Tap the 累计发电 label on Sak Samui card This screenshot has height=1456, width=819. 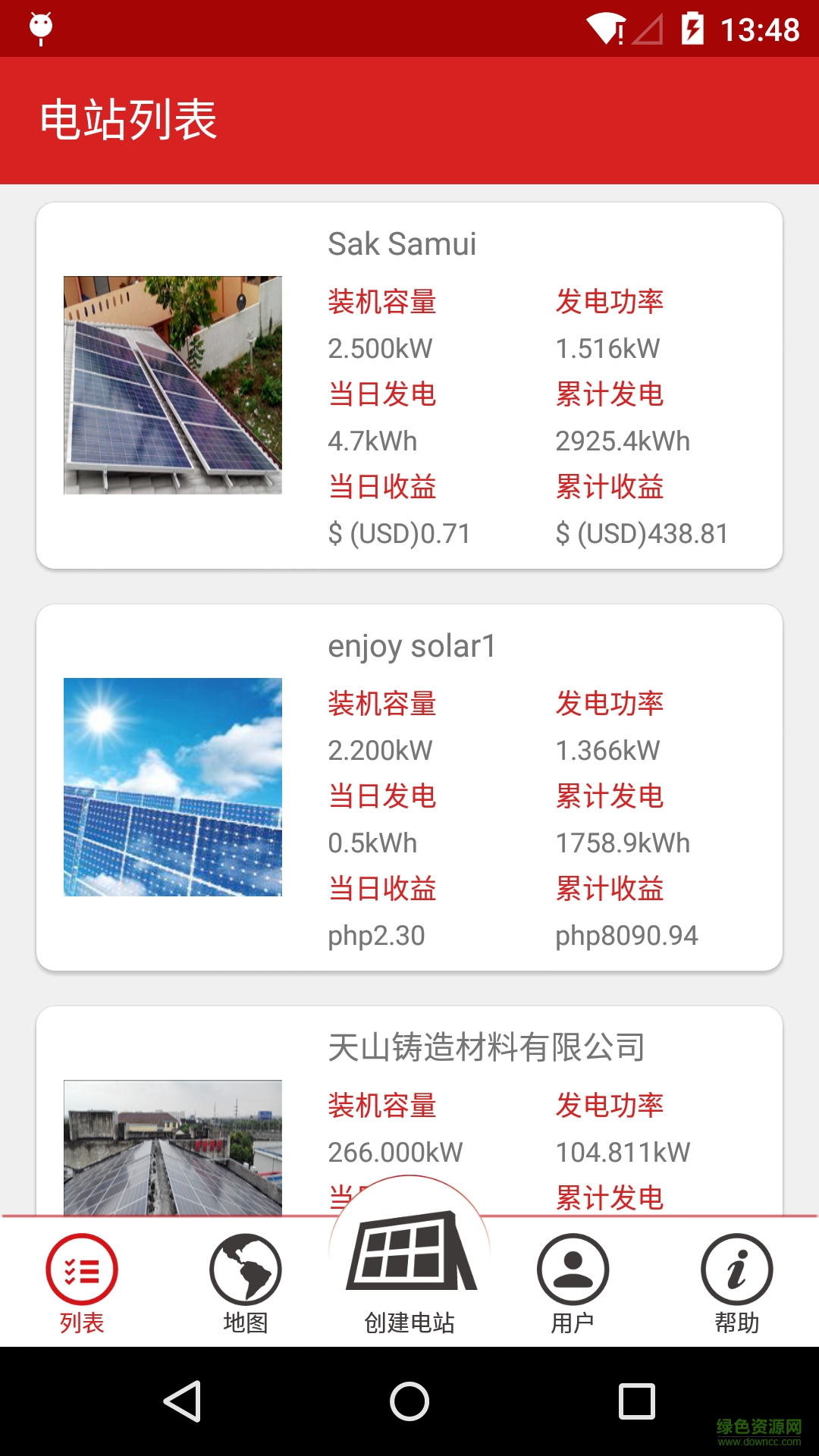(x=609, y=395)
